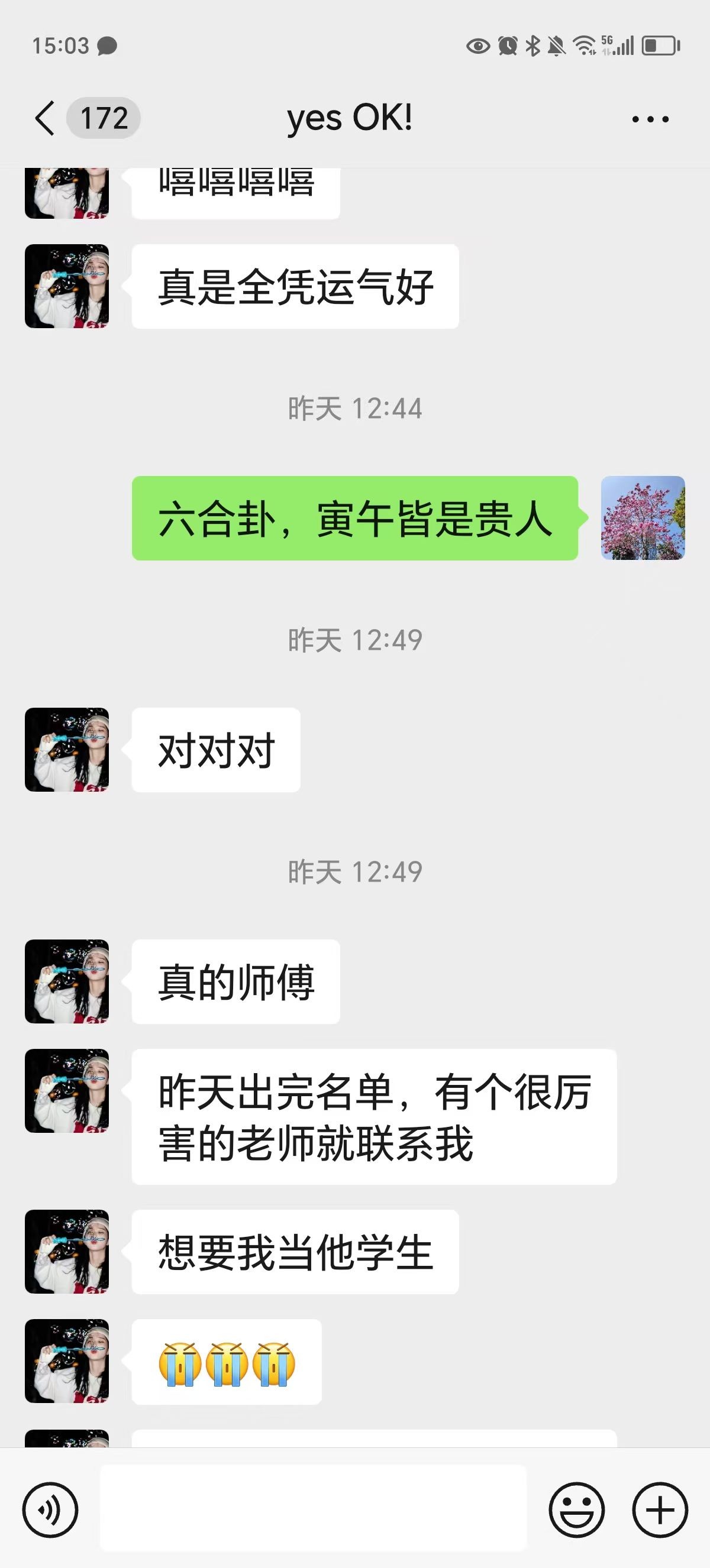This screenshot has height=1568, width=710.
Task: Open contact avatar beside 真是全凭运气好
Action: click(67, 286)
